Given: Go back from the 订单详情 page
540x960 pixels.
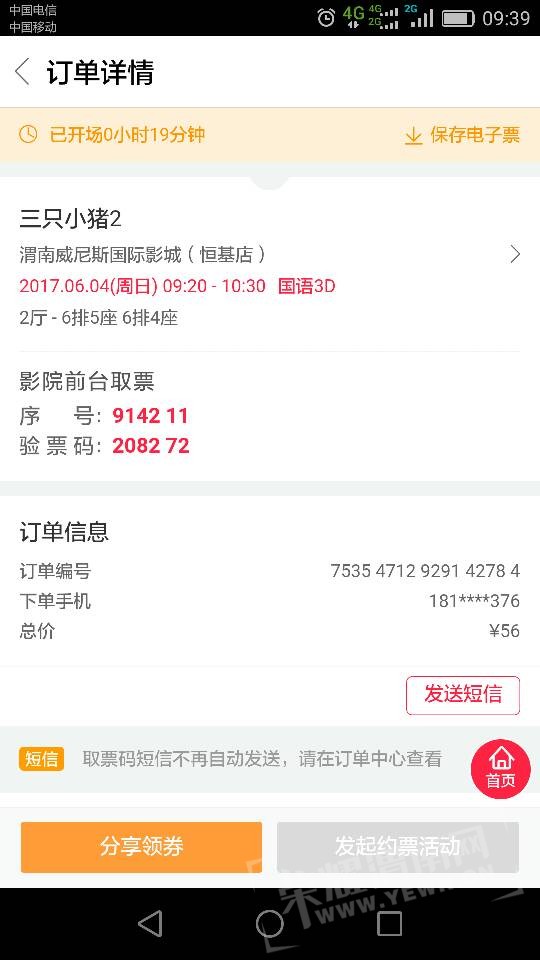Looking at the screenshot, I should point(23,72).
